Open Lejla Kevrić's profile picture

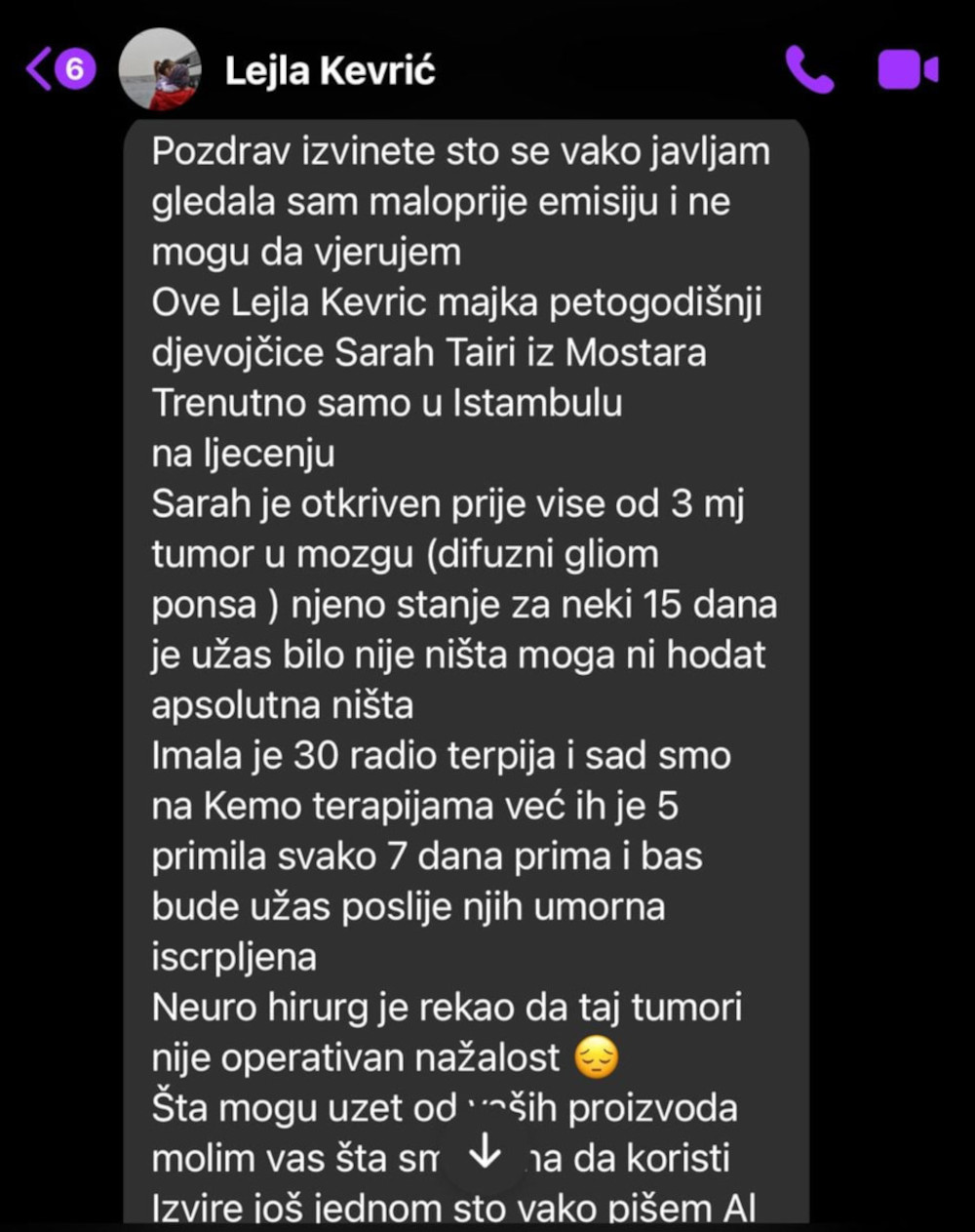coord(159,70)
